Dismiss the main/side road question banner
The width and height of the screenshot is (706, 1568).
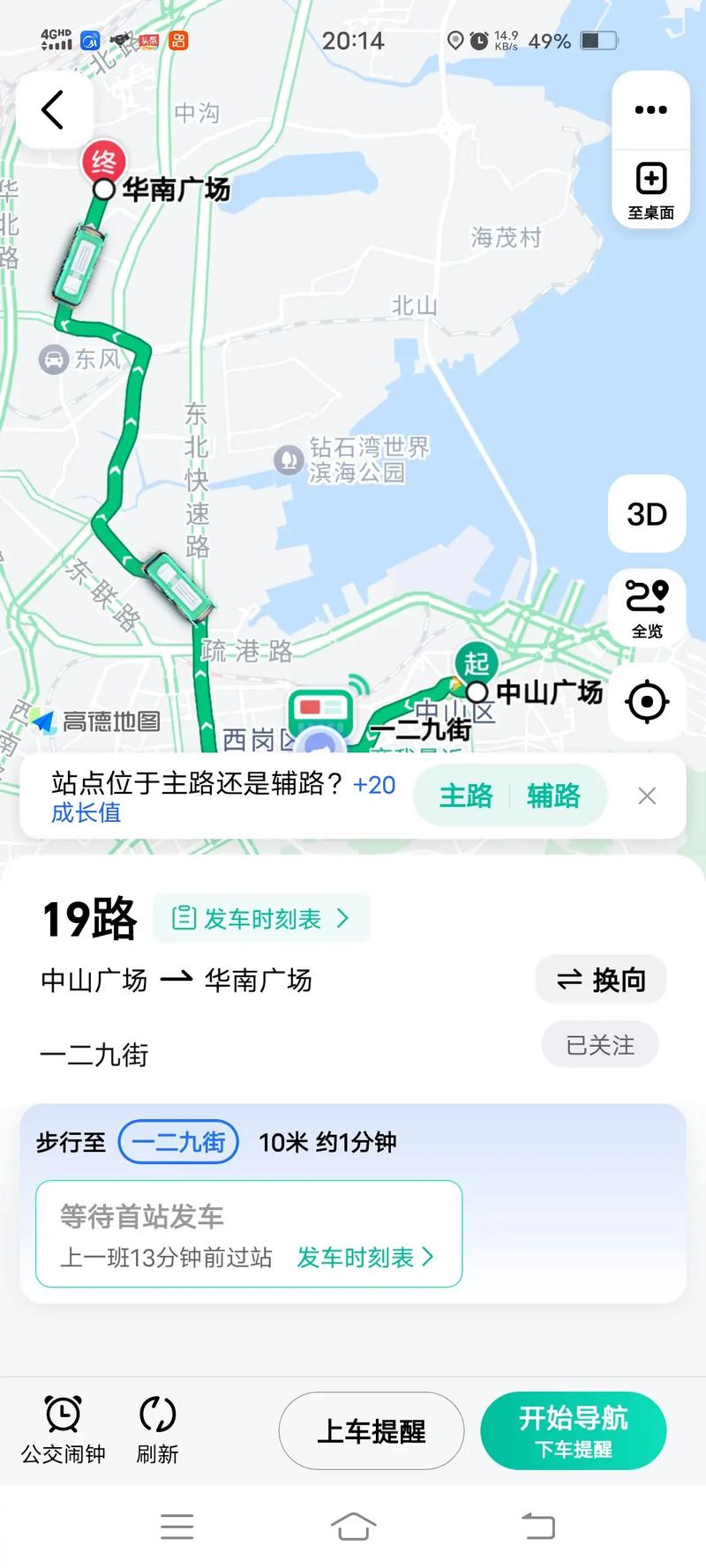click(647, 796)
